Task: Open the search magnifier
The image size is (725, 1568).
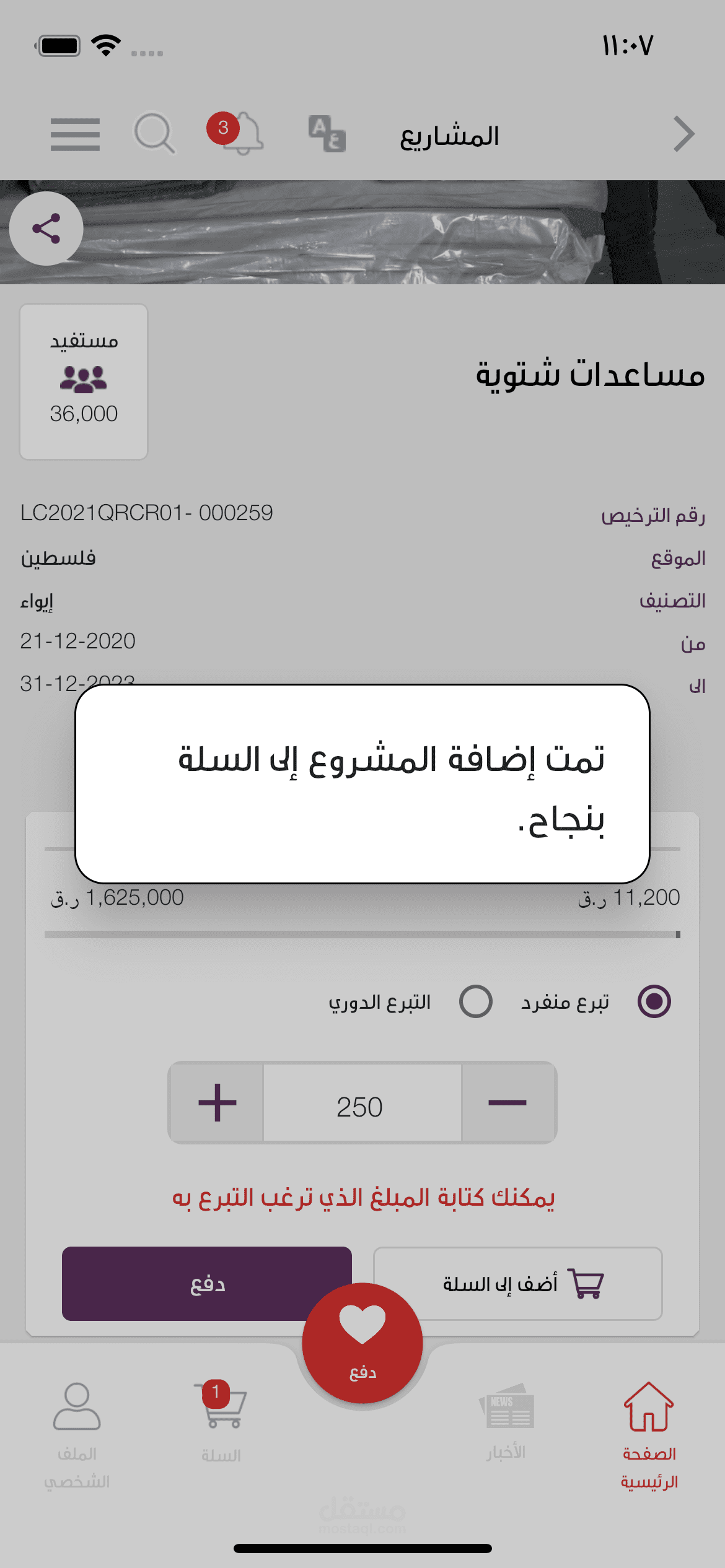Action: [x=154, y=133]
